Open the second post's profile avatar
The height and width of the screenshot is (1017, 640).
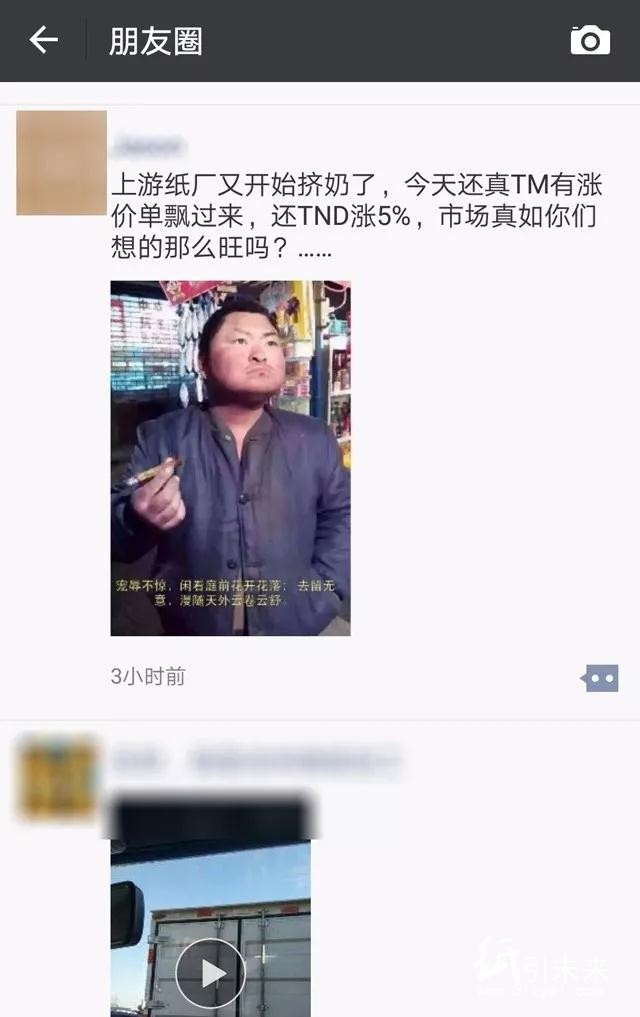(58, 777)
